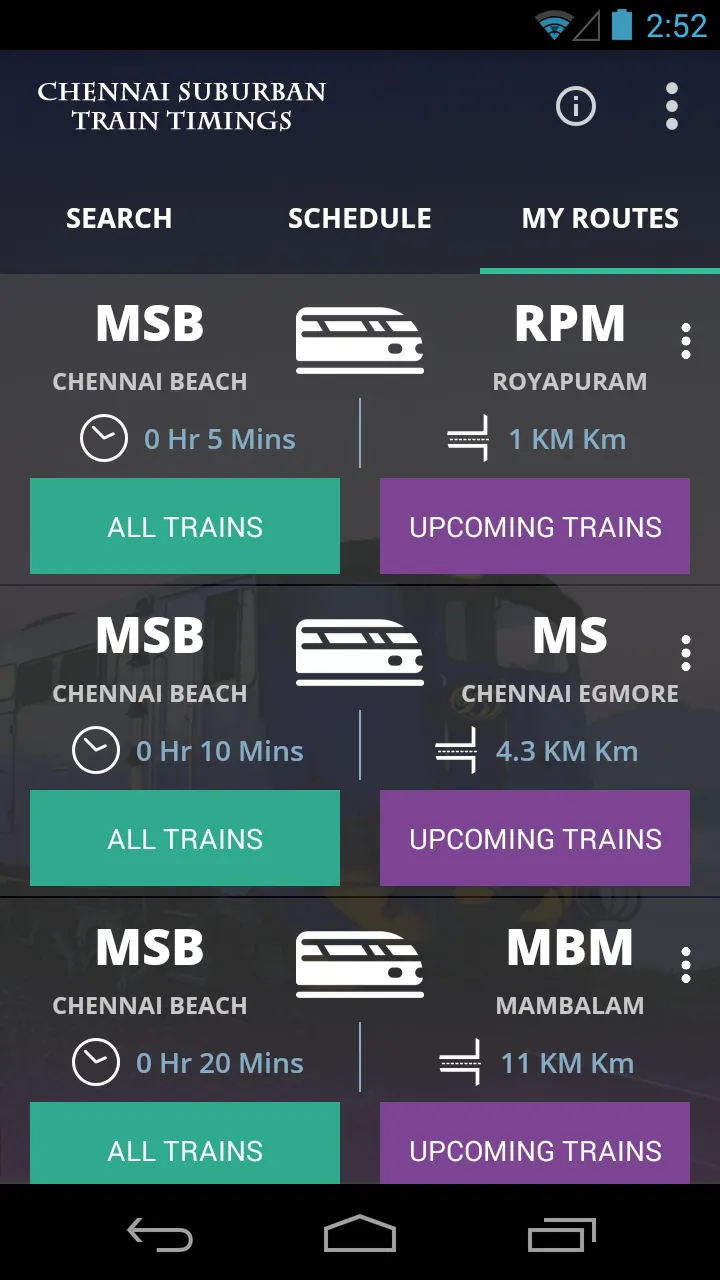The height and width of the screenshot is (1280, 720).
Task: Open the options menu on the MSB-RPM card
Action: (x=686, y=341)
